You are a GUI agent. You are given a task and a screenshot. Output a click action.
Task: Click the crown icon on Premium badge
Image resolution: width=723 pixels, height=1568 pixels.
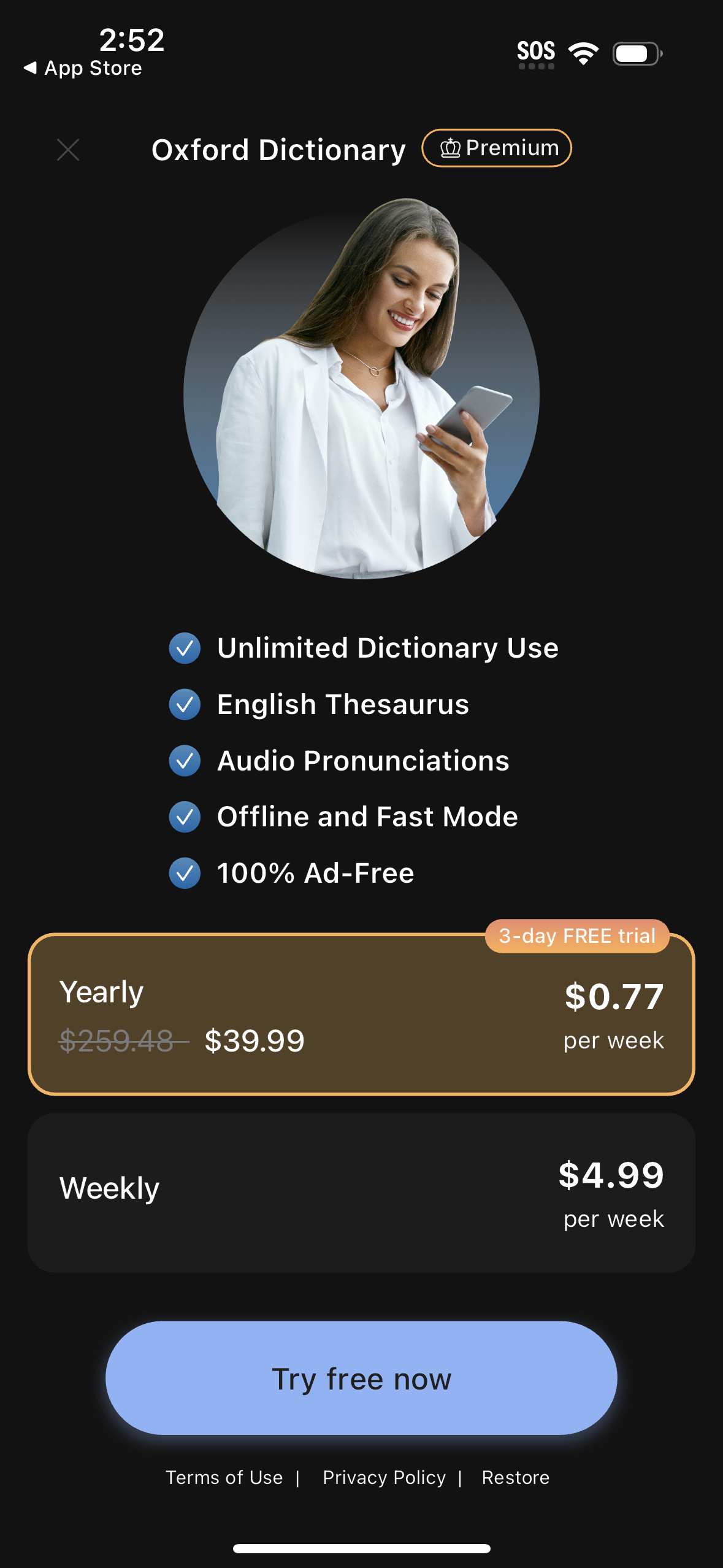pos(451,148)
